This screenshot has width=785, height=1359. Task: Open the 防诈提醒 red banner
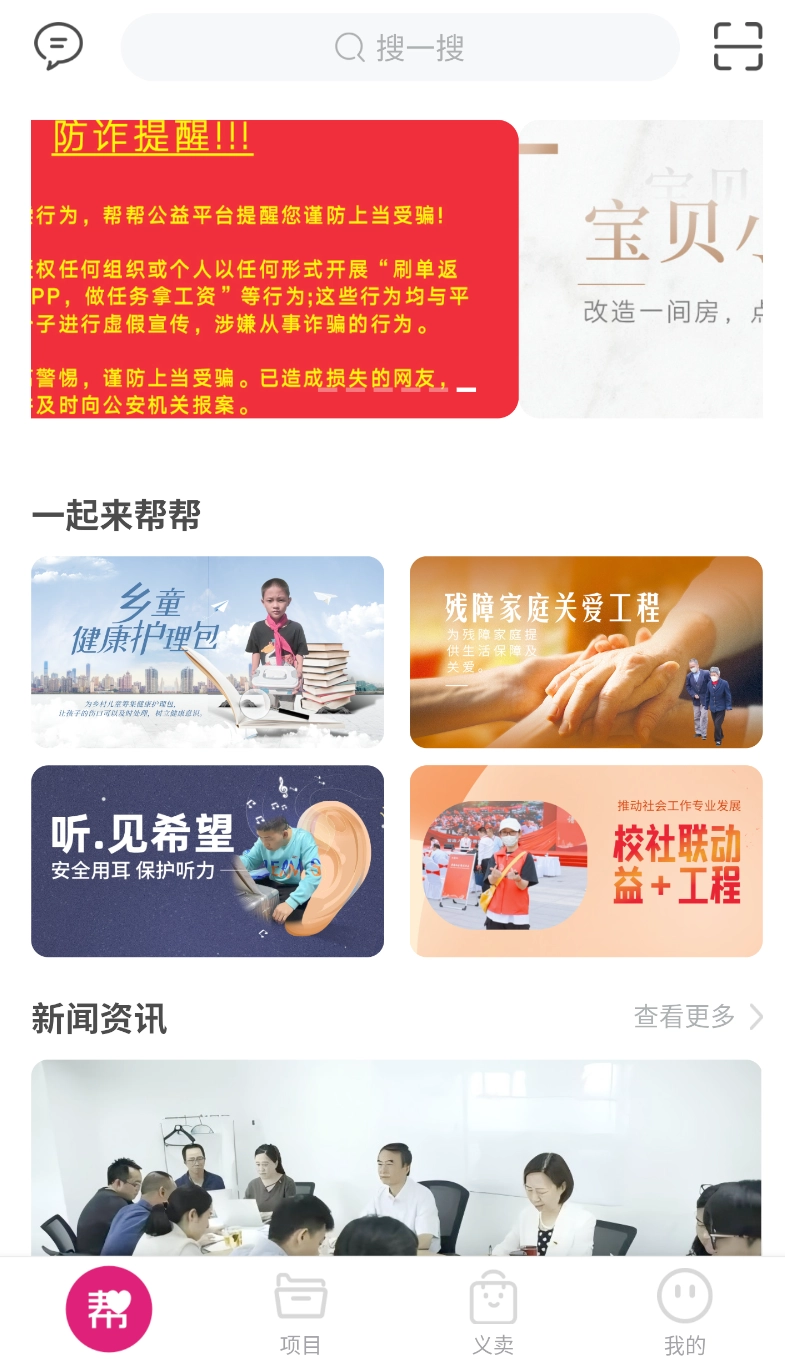click(275, 269)
